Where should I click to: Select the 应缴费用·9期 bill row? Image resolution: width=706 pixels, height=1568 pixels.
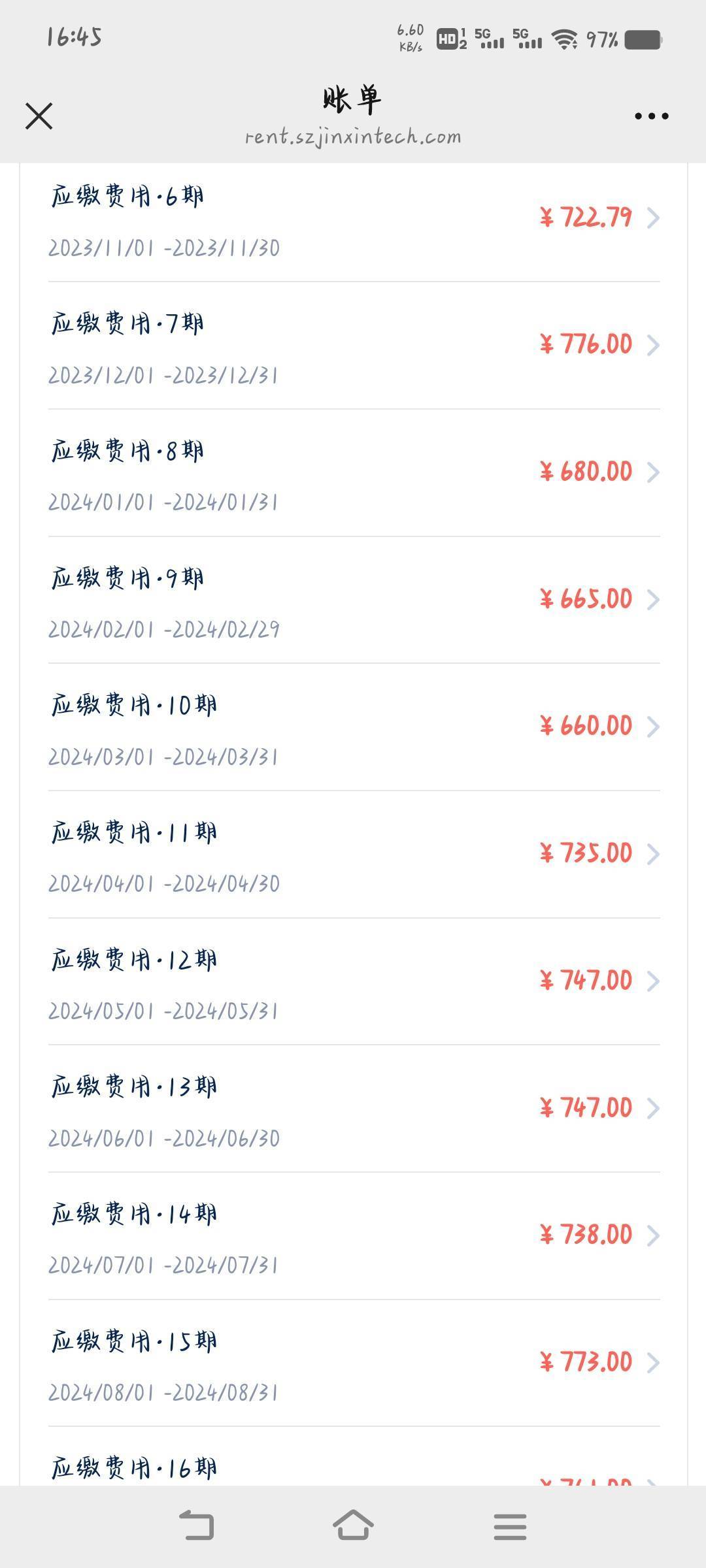click(x=354, y=600)
